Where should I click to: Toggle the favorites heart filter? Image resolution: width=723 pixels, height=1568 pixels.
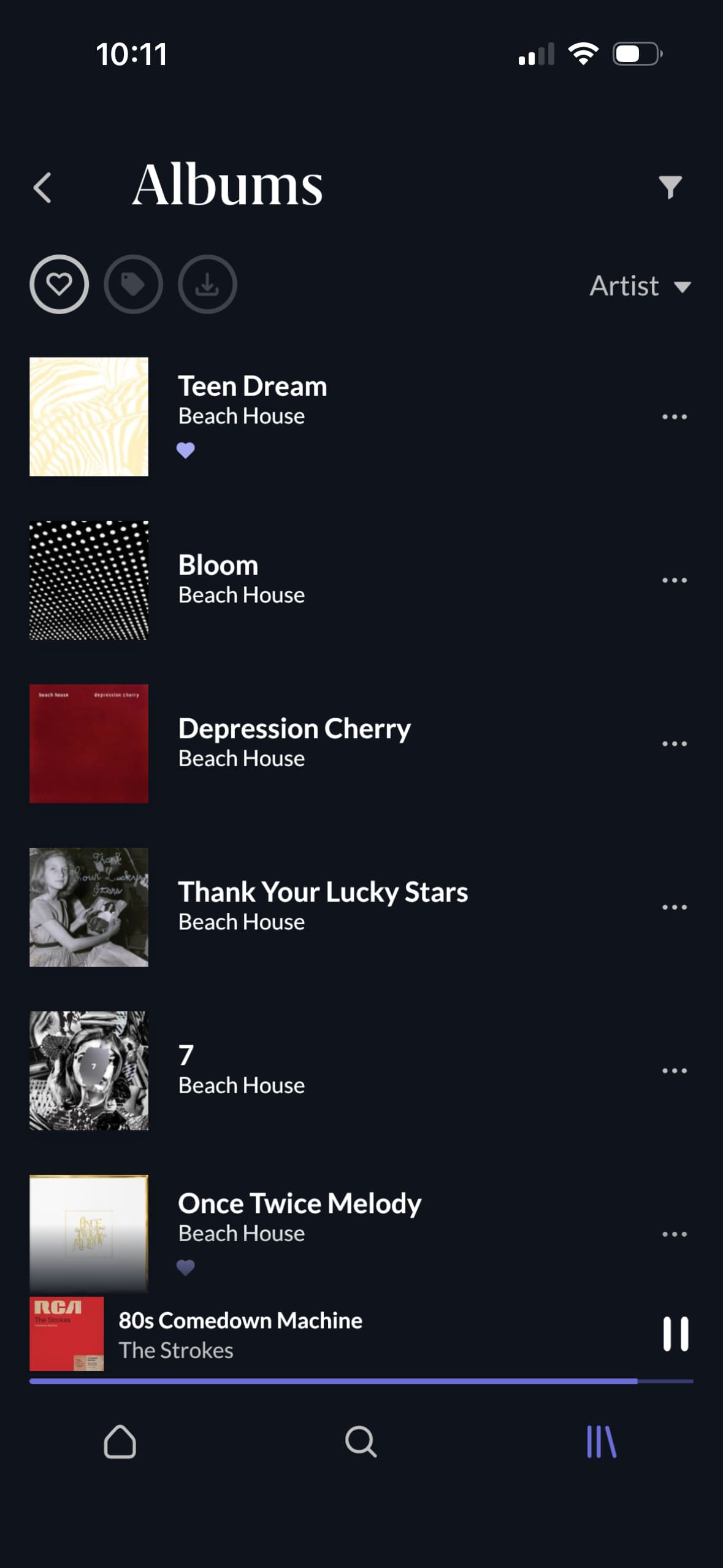(59, 284)
